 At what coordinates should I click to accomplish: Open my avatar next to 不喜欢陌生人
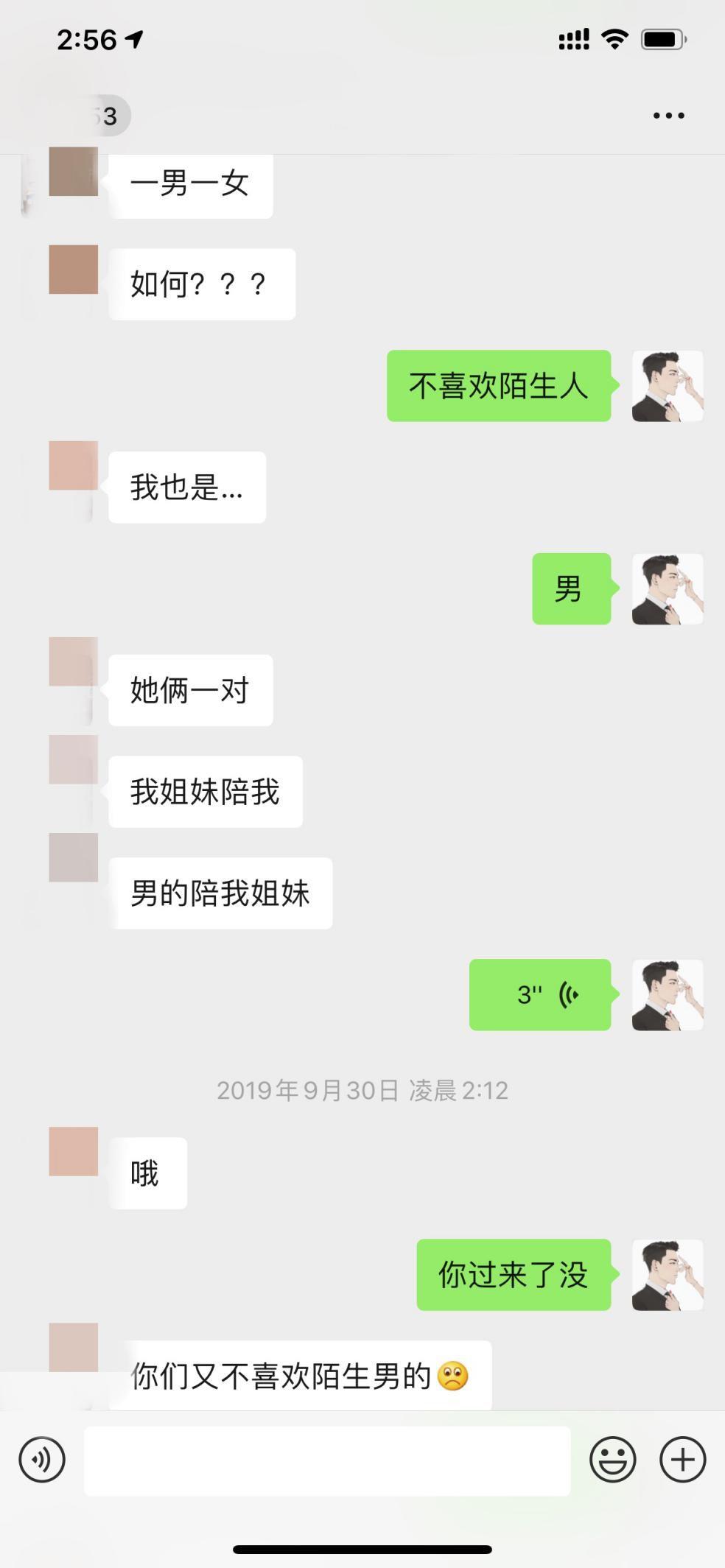[x=668, y=386]
